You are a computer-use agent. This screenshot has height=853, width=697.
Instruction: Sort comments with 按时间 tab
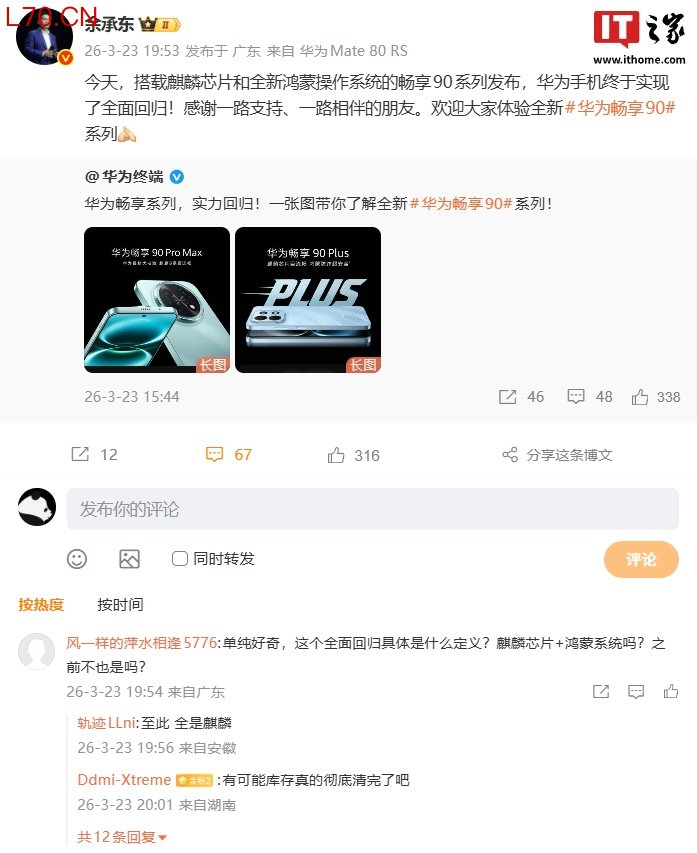pyautogui.click(x=120, y=604)
